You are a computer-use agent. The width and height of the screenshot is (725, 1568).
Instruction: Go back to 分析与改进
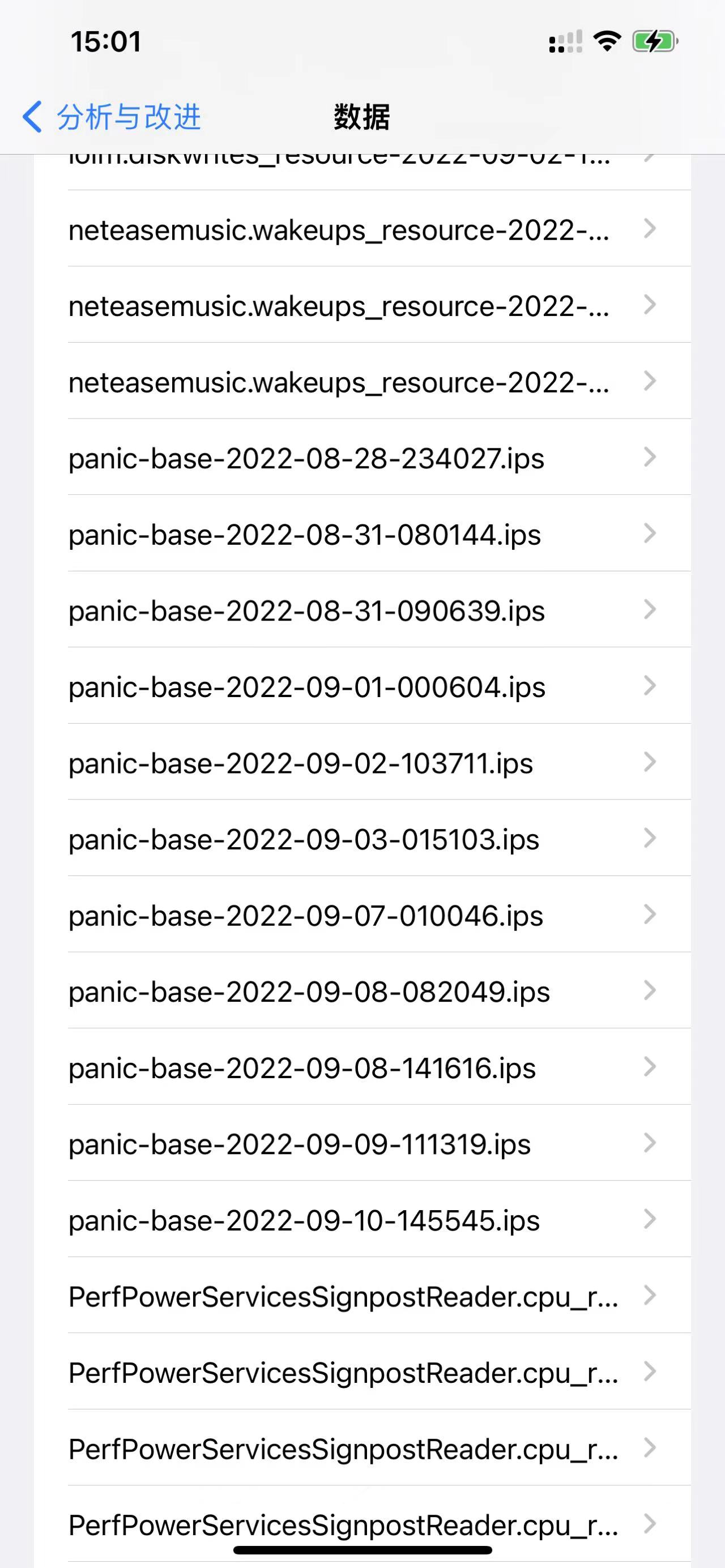coord(112,116)
